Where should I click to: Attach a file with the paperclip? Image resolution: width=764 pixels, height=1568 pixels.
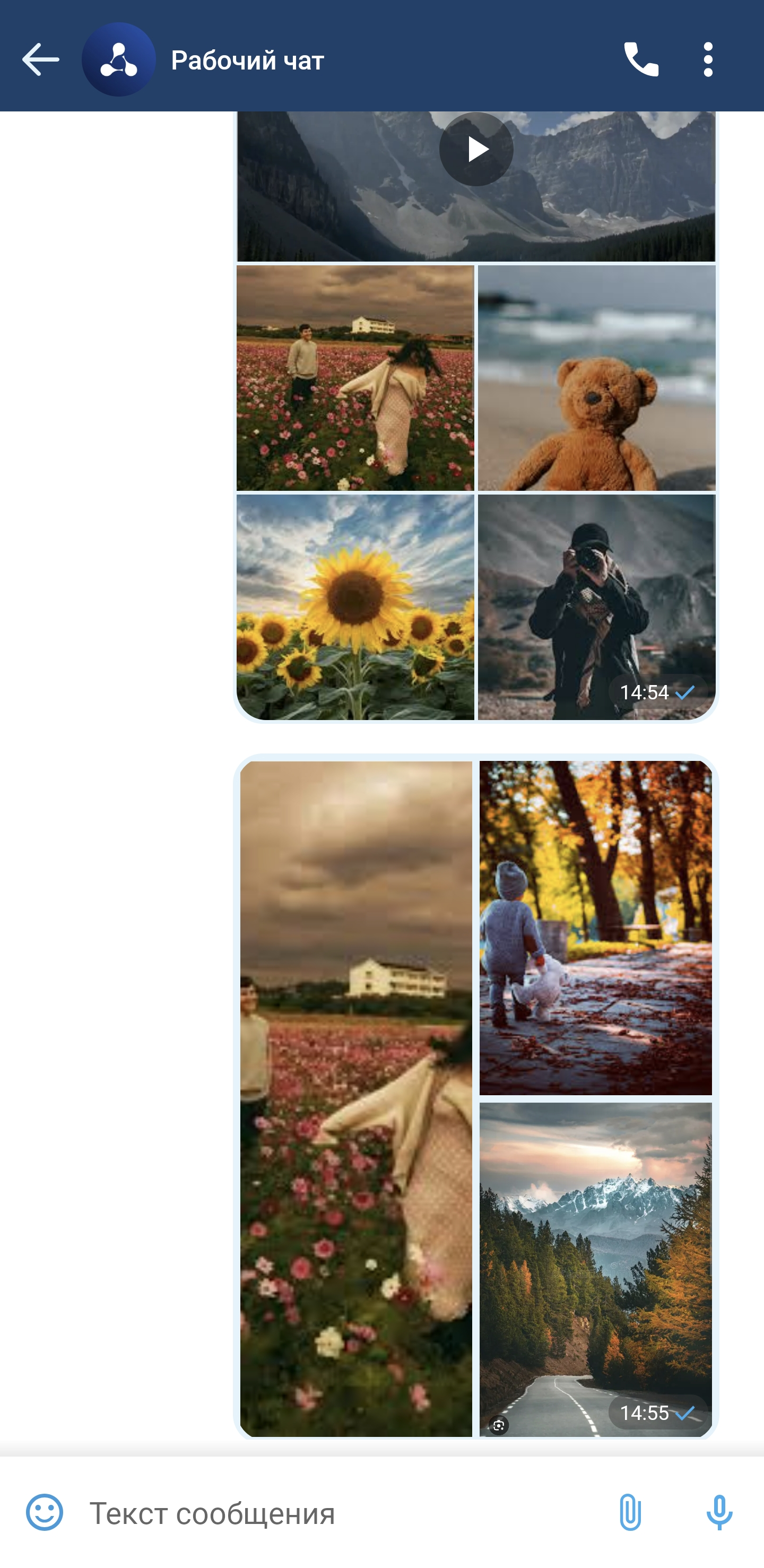pyautogui.click(x=630, y=1513)
